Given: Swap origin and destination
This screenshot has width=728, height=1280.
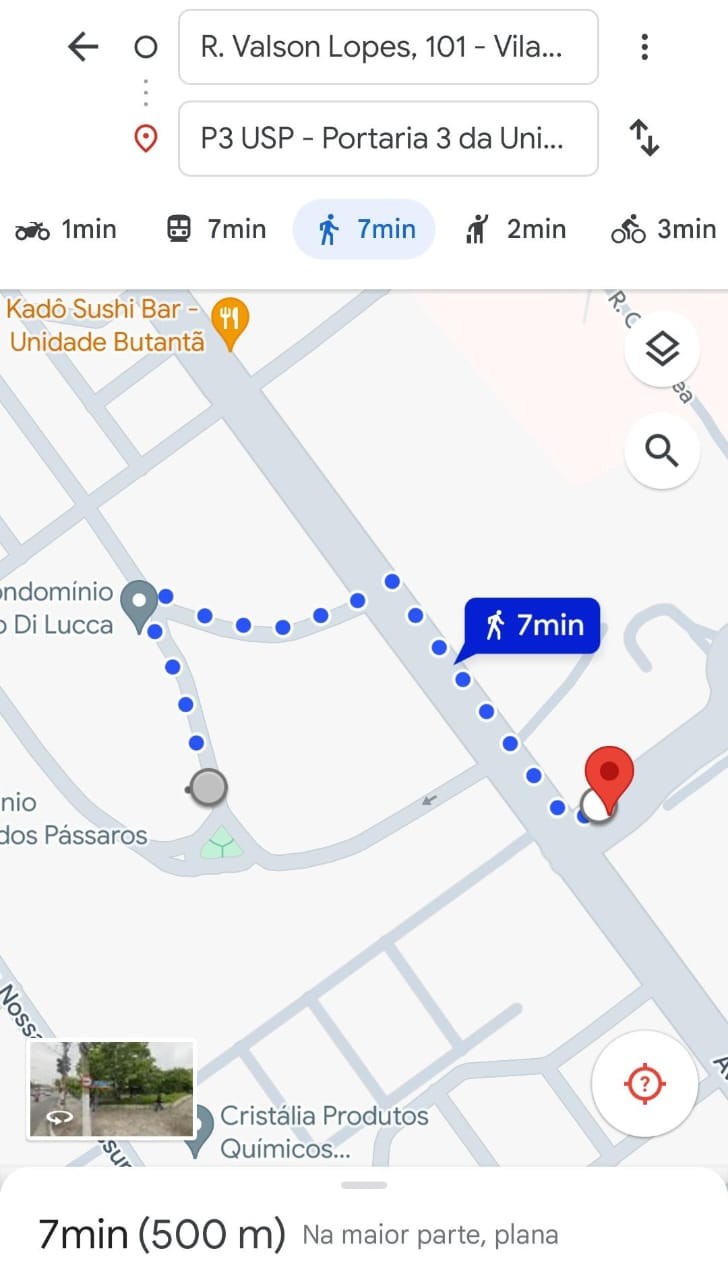Looking at the screenshot, I should [645, 138].
